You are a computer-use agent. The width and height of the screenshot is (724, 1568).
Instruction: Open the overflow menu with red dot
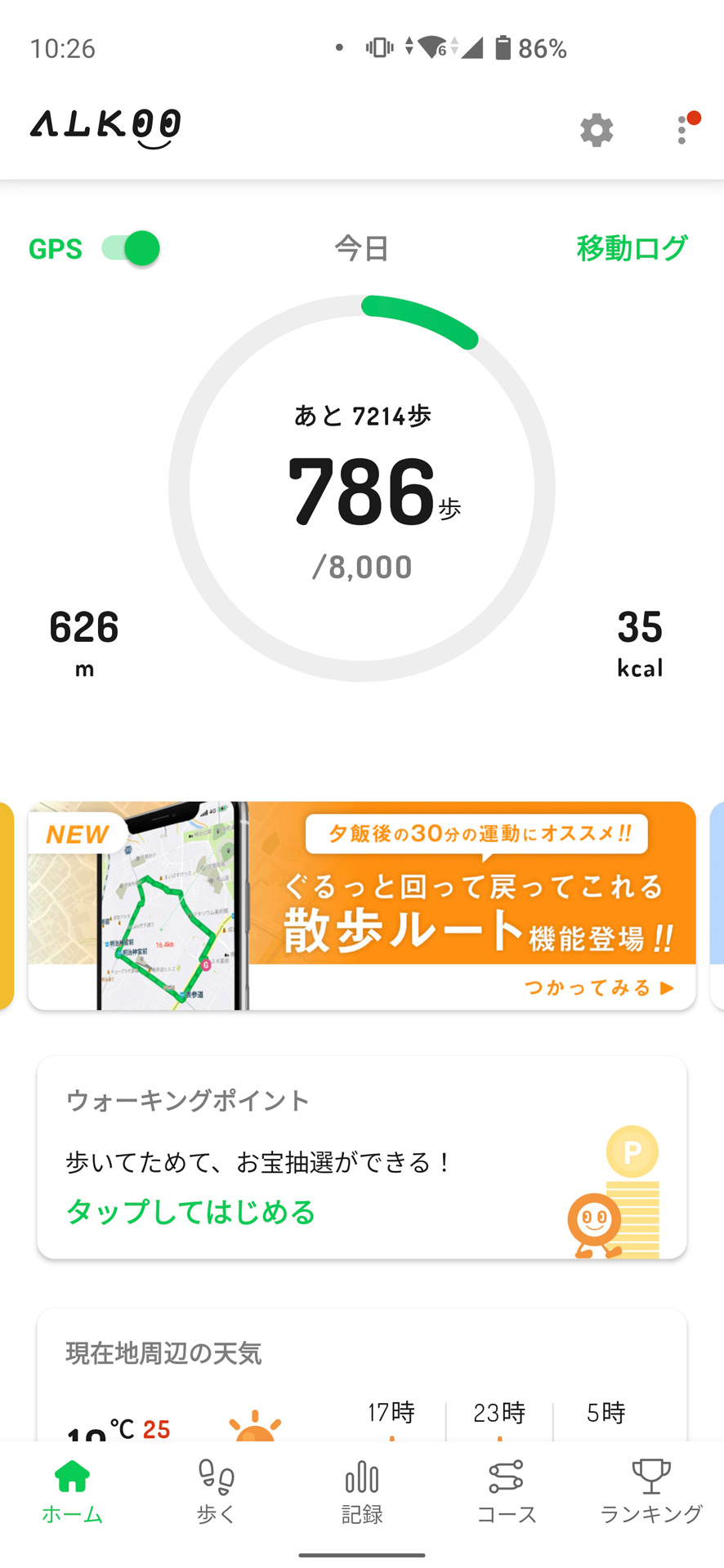683,131
